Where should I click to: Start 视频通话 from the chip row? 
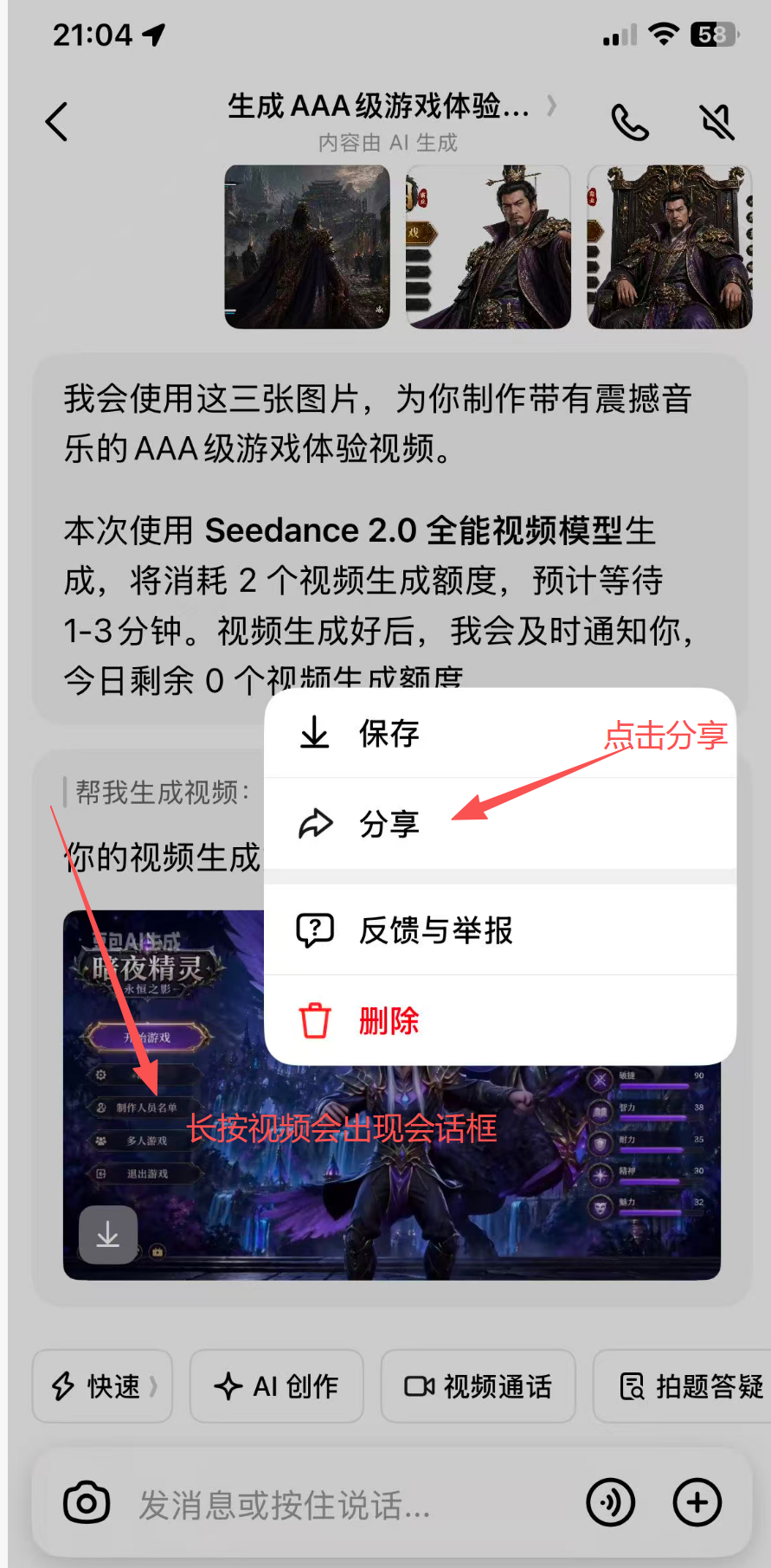click(479, 1386)
